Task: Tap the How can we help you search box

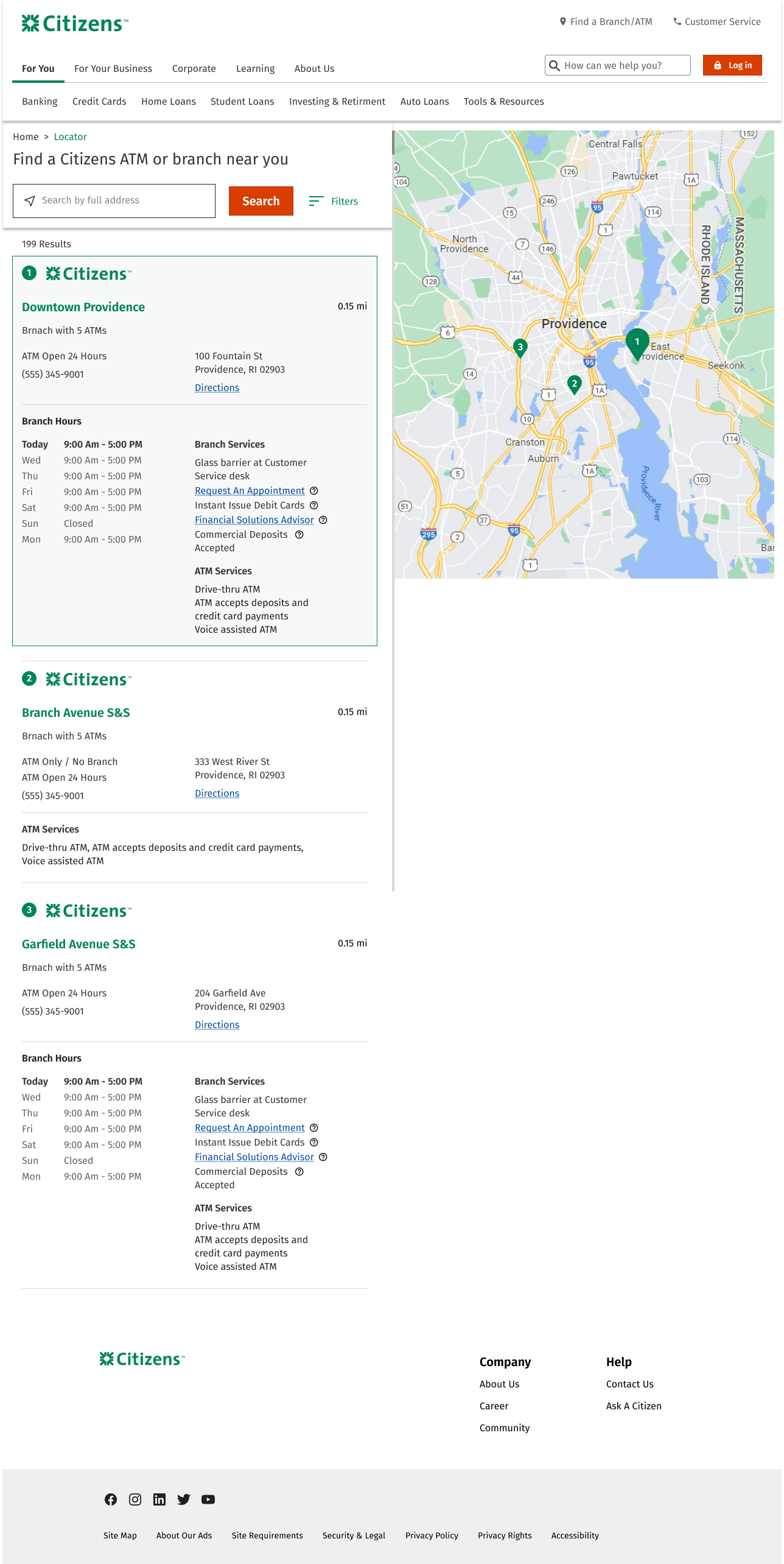Action: pos(618,65)
